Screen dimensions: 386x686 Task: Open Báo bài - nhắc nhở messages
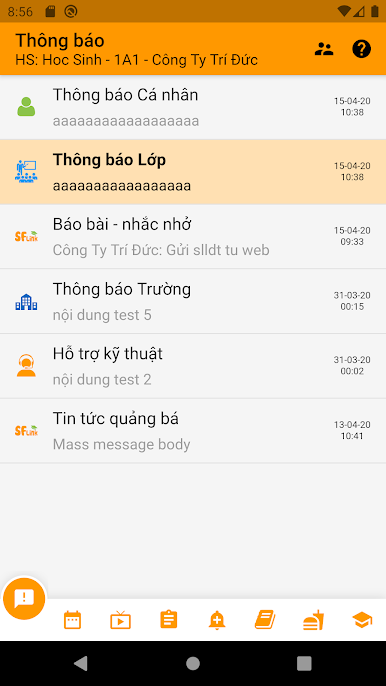tap(193, 237)
